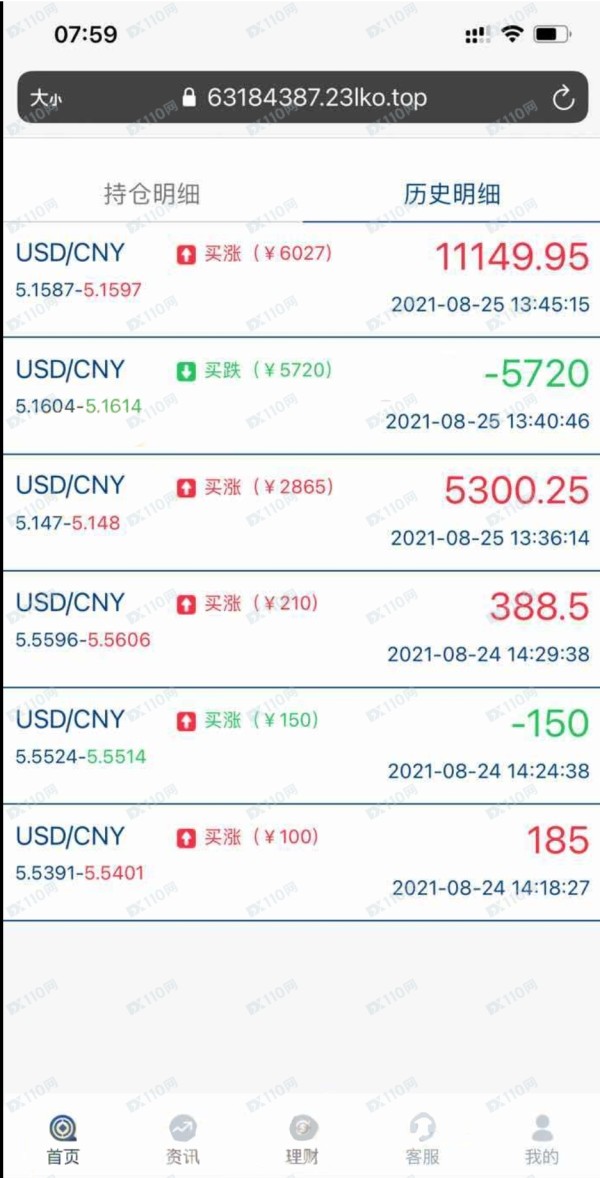Tap the URL 63184387.23lko.top address field
Screen dimensions: 600x1178
(304, 98)
